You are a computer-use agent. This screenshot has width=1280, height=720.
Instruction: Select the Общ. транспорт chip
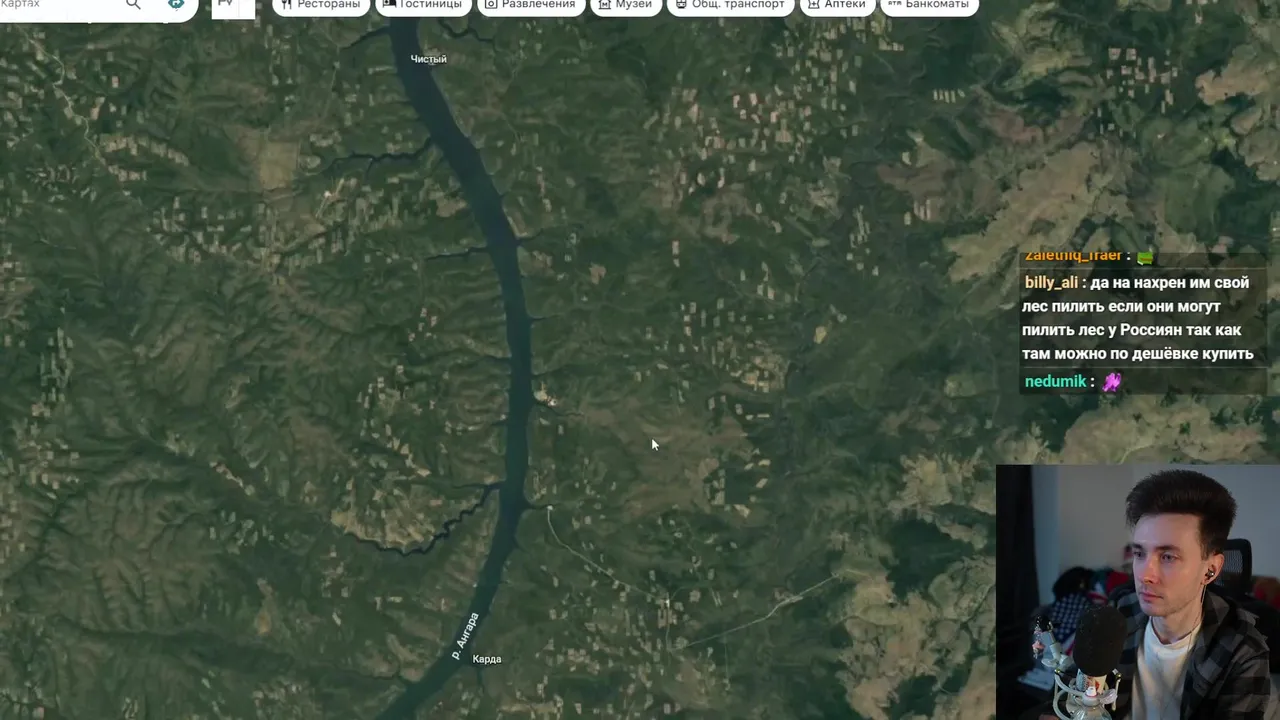pyautogui.click(x=730, y=5)
